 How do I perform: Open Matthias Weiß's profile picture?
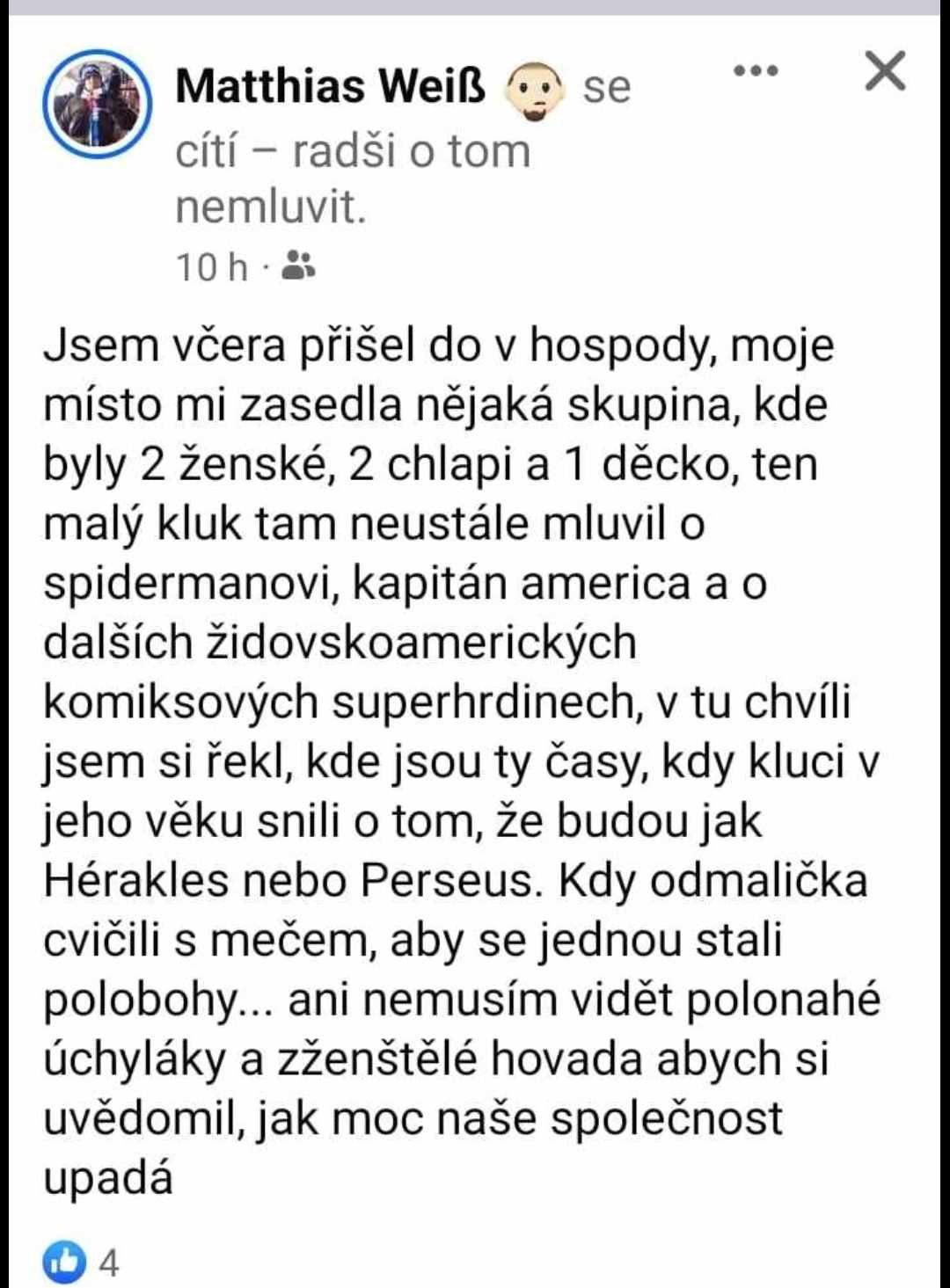click(97, 104)
